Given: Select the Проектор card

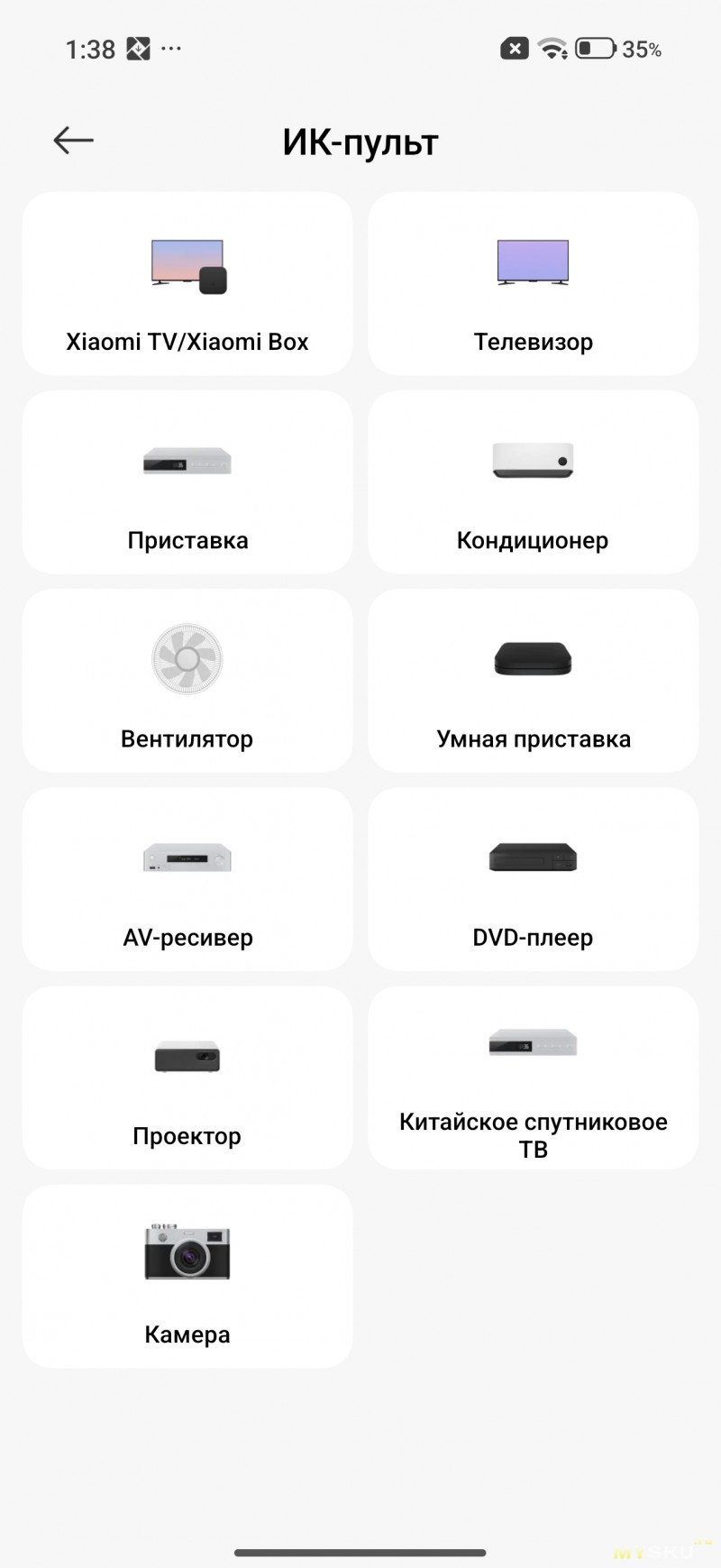Looking at the screenshot, I should tap(187, 1077).
